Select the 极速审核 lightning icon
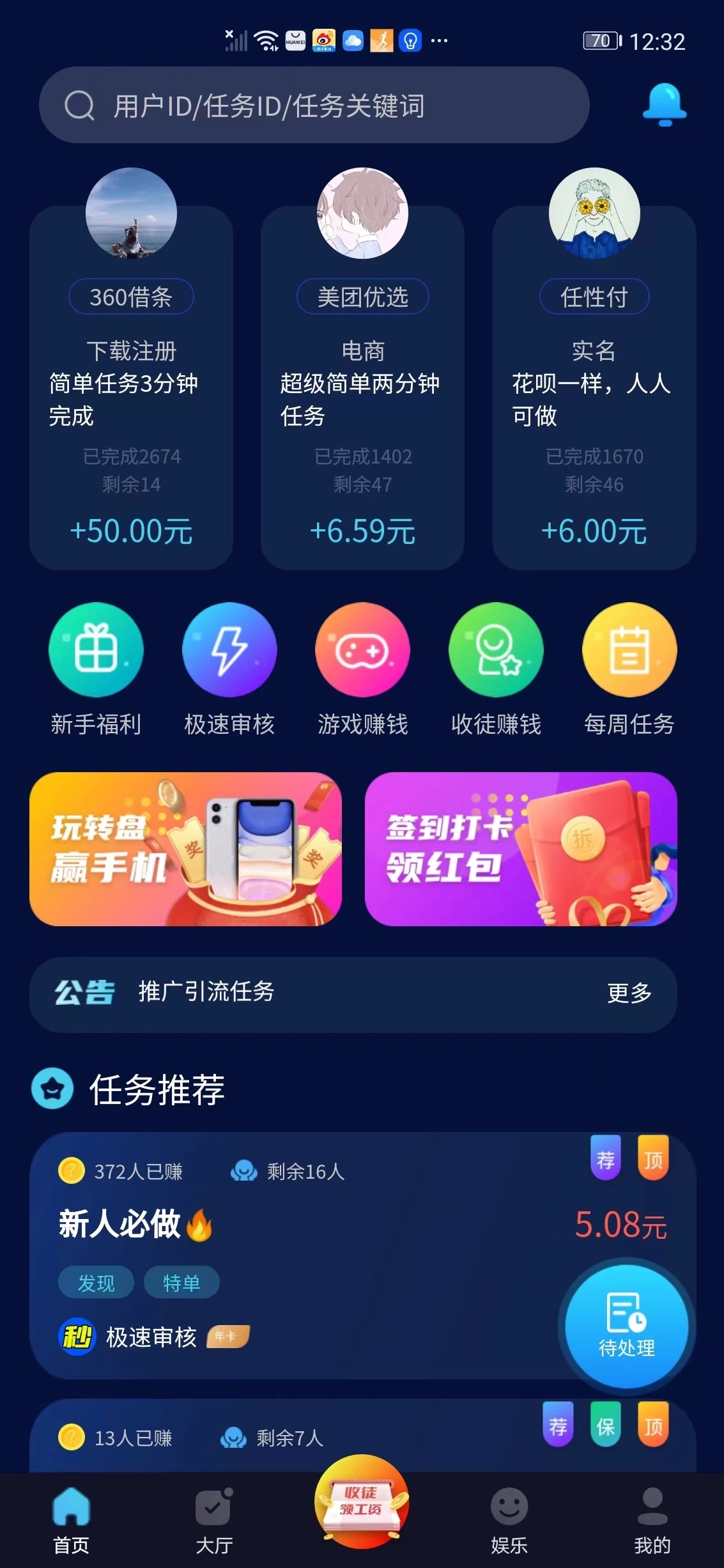 pyautogui.click(x=229, y=649)
